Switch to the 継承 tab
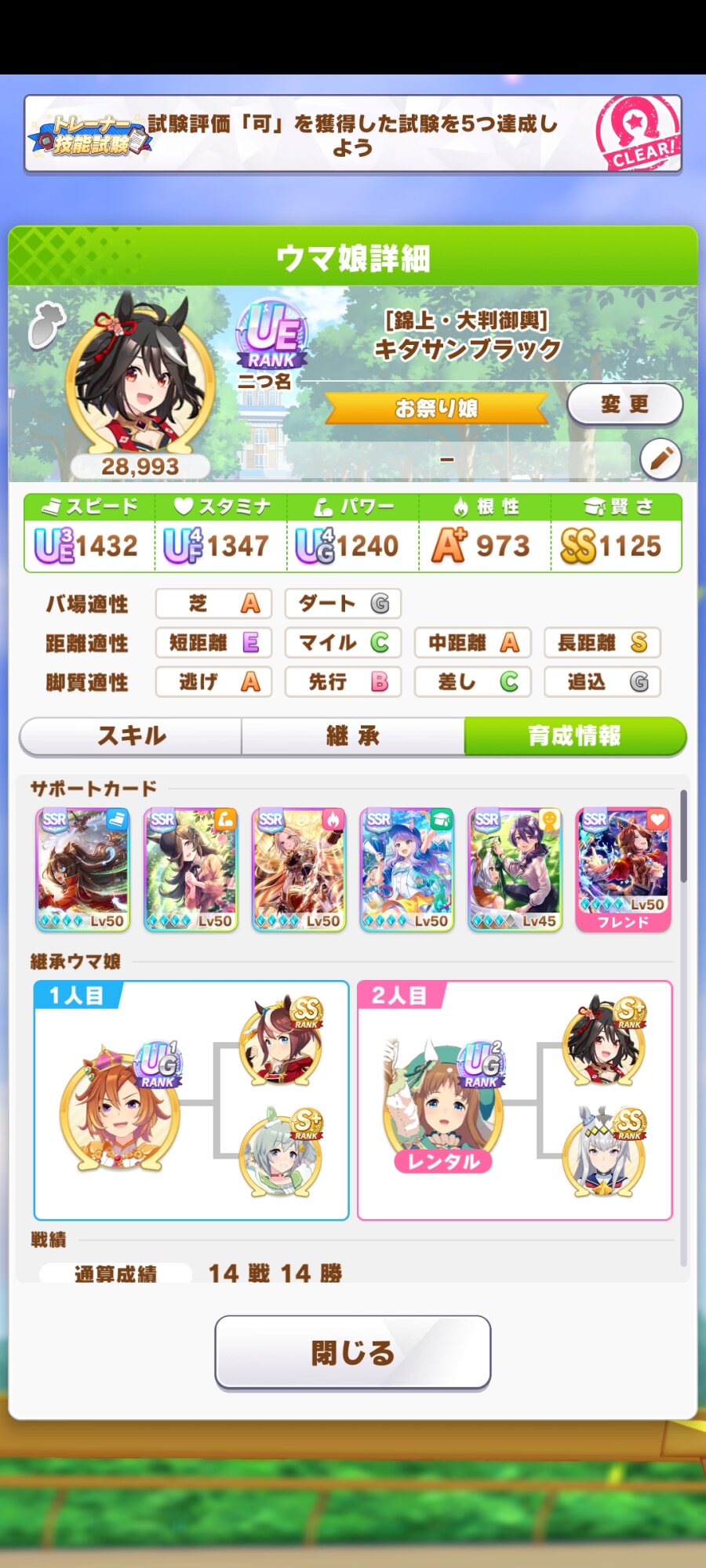 (x=353, y=735)
